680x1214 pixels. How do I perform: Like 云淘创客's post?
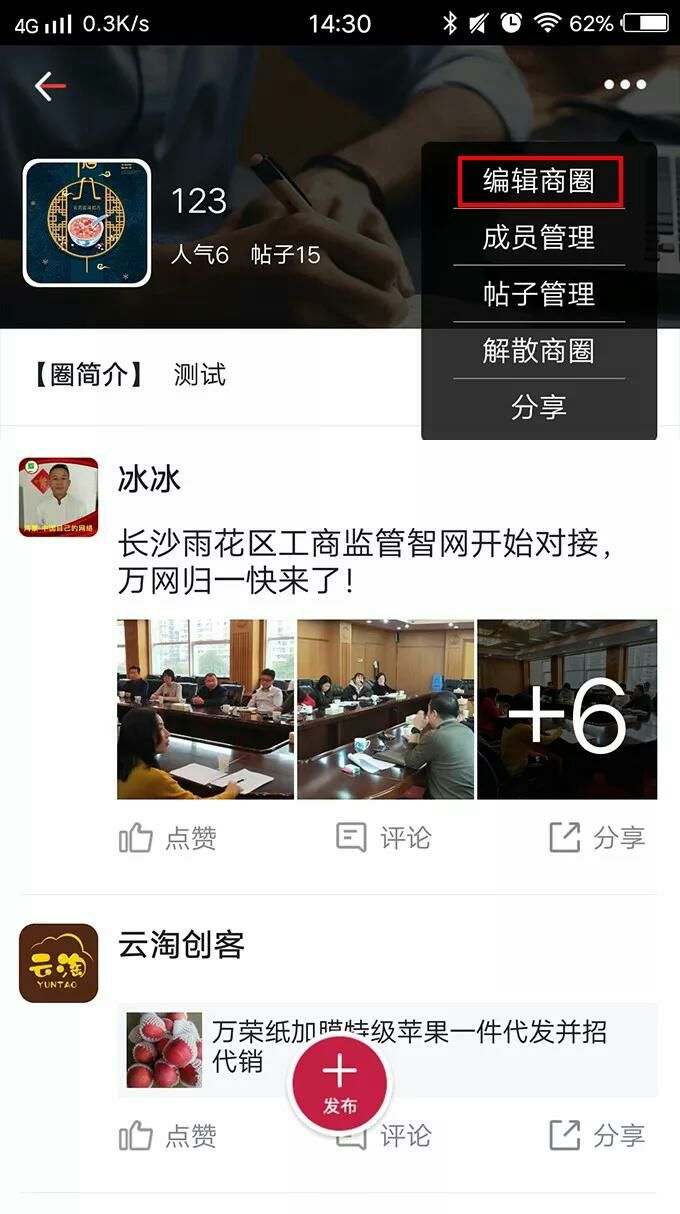(x=168, y=1136)
